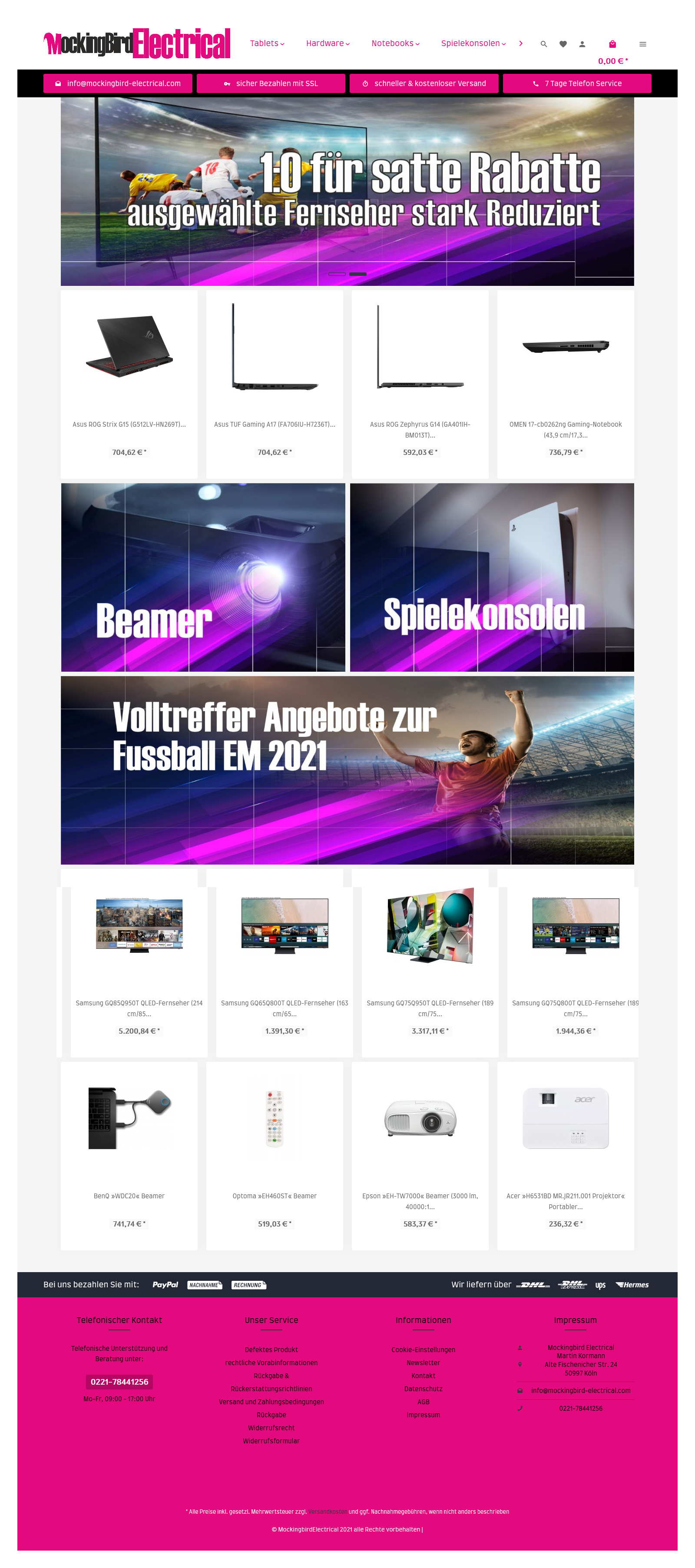Screen dimensions: 695x1568
Task: Select the second banner slide indicator
Action: pyautogui.click(x=358, y=274)
